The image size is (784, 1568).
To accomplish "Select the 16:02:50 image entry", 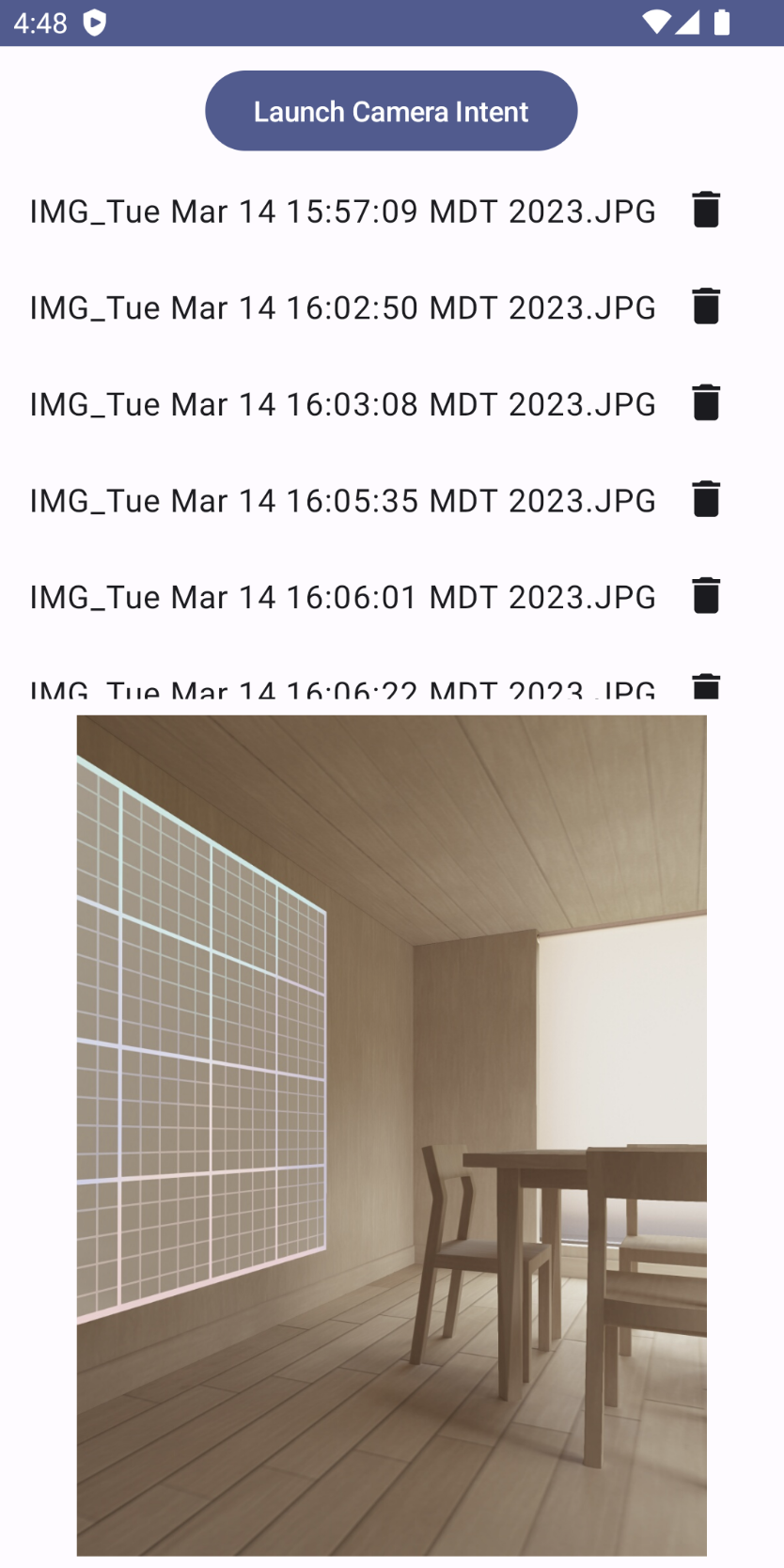I will click(x=342, y=307).
